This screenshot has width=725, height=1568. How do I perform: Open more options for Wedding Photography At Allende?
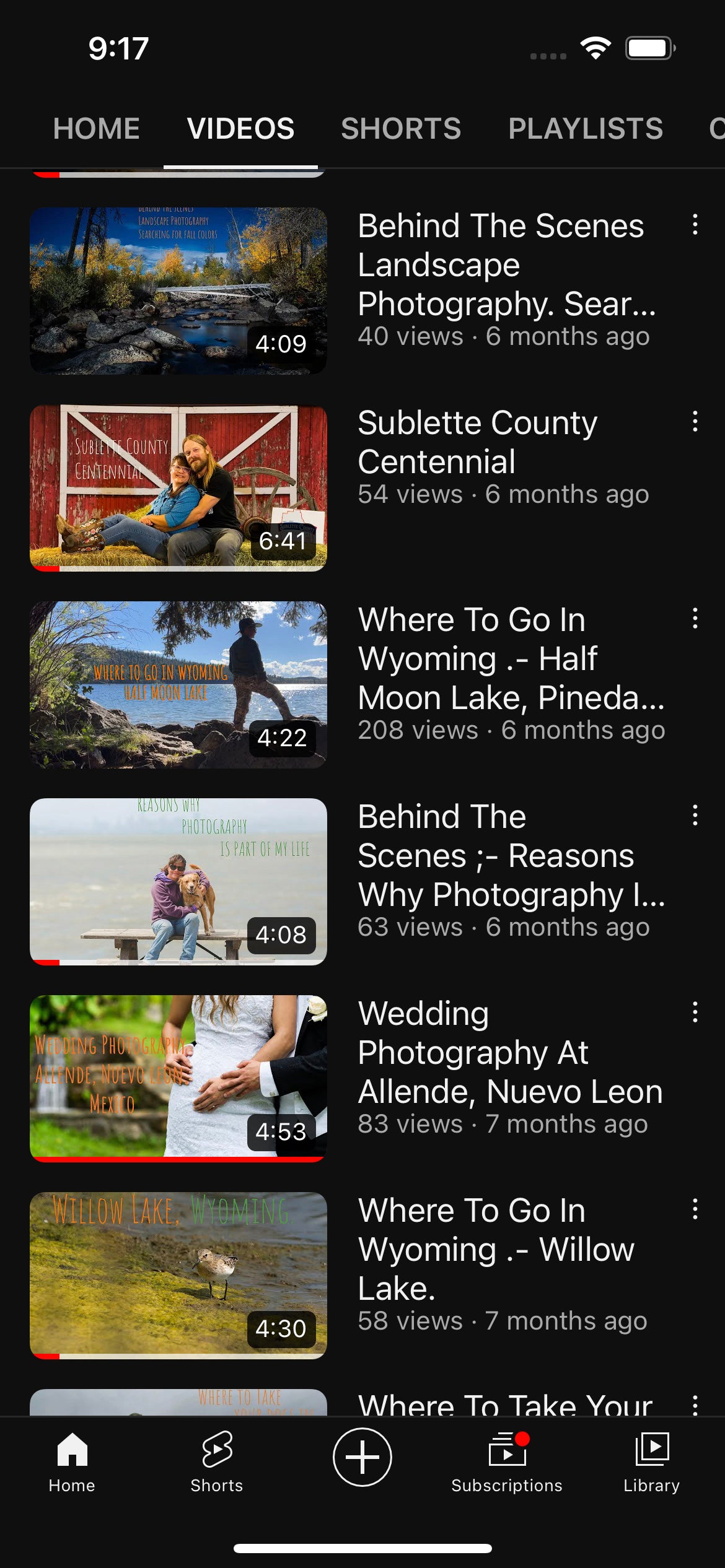(x=695, y=1012)
